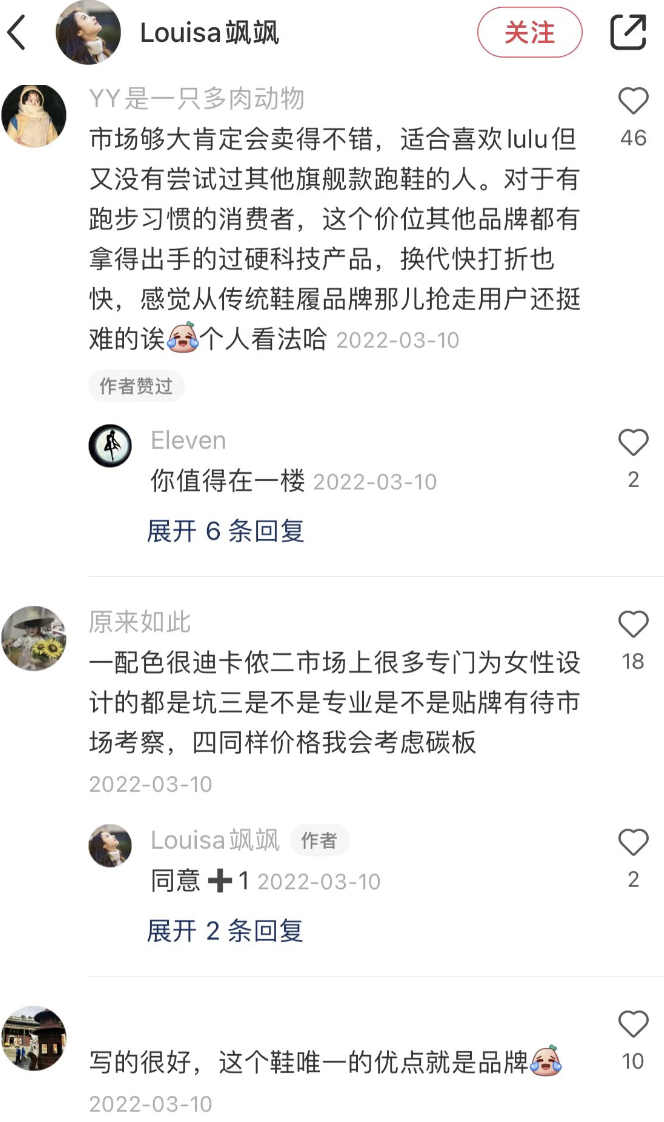Like the comment by YY是一只多肉动物

(x=633, y=101)
